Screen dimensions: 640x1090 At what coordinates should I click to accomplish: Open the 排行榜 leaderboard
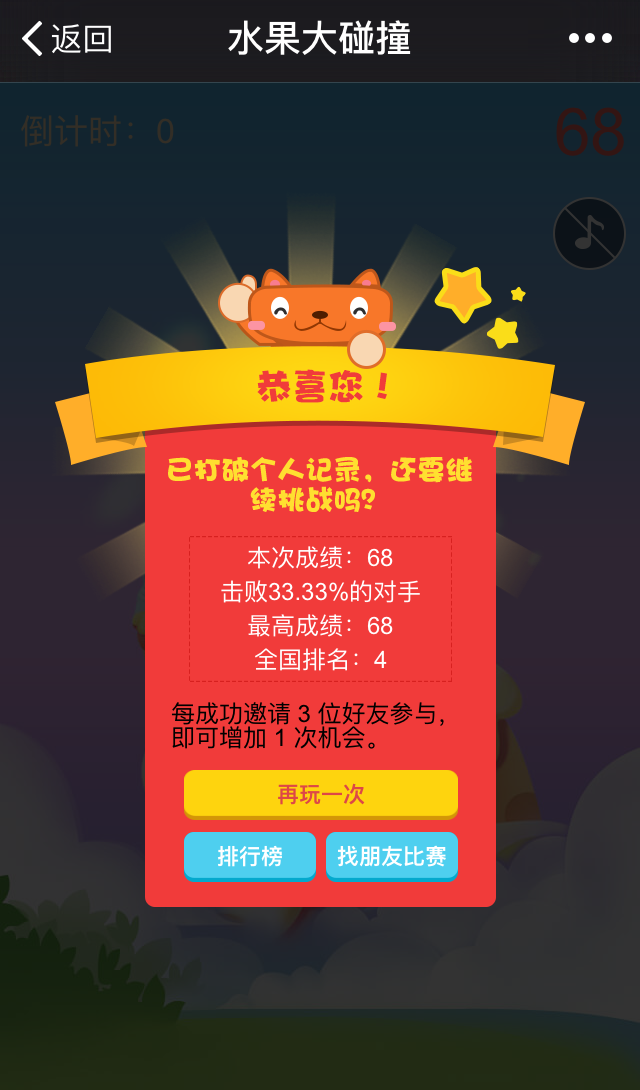pyautogui.click(x=250, y=856)
